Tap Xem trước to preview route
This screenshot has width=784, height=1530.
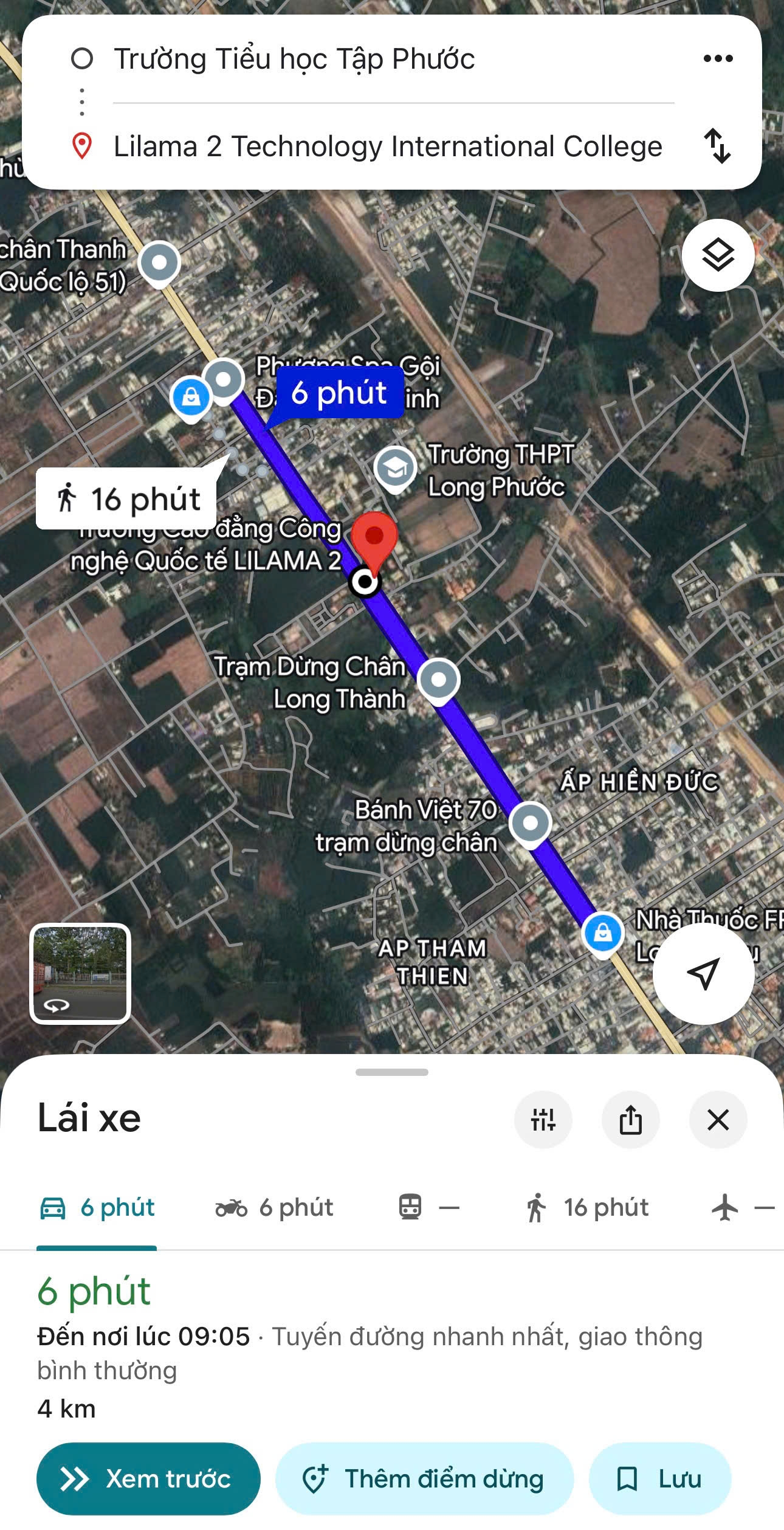tap(148, 1479)
